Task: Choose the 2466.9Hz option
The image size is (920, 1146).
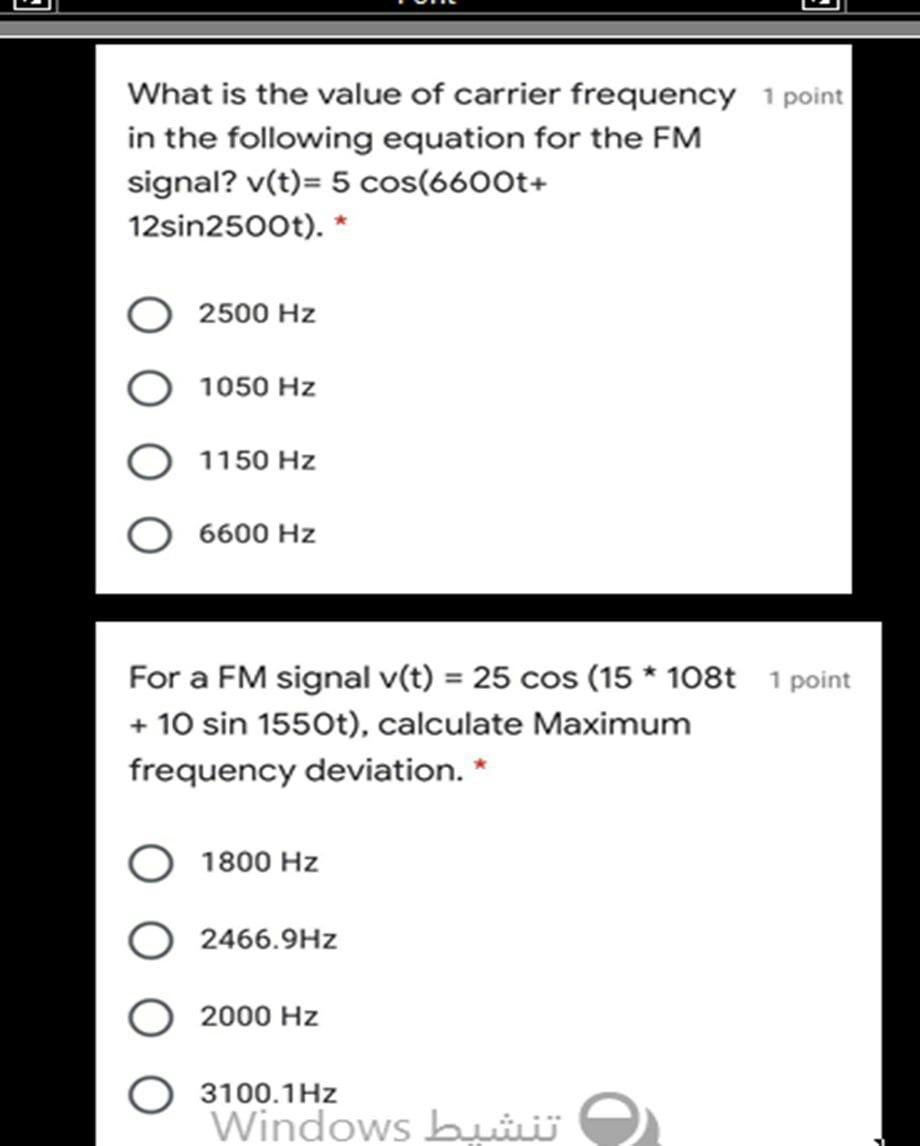Action: click(x=150, y=940)
